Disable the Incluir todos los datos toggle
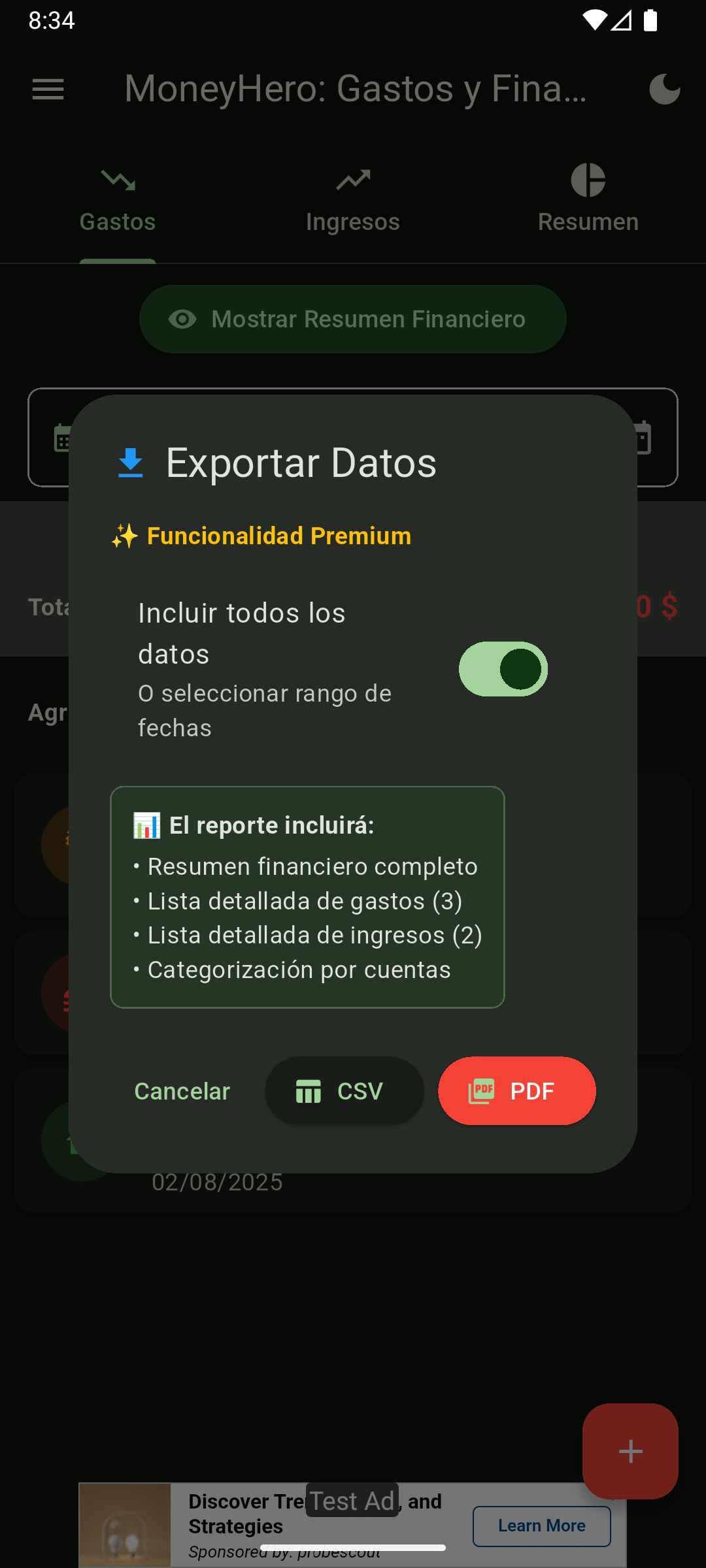The image size is (706, 1568). 503,669
